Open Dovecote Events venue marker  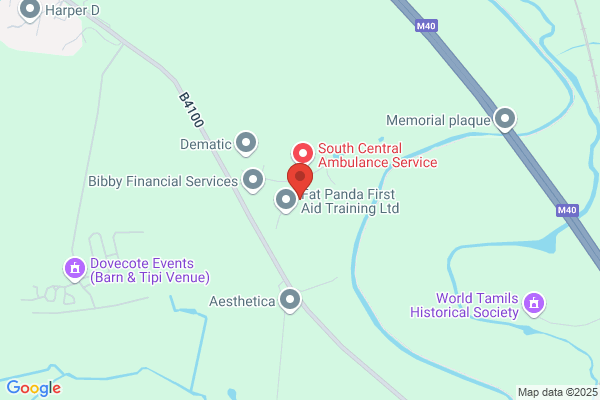pyautogui.click(x=75, y=269)
